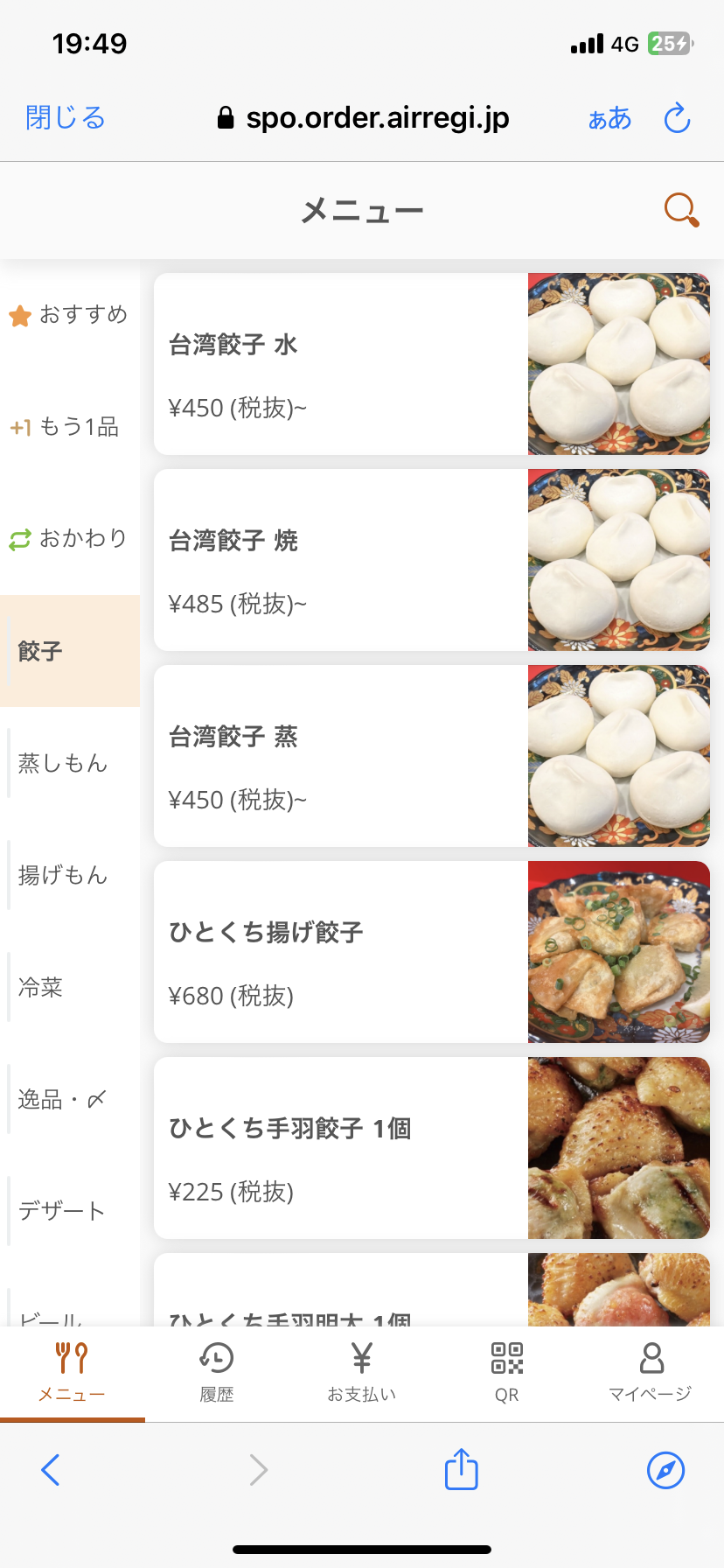Image resolution: width=724 pixels, height=1568 pixels.
Task: Select the おすすめ category
Action: pos(70,315)
